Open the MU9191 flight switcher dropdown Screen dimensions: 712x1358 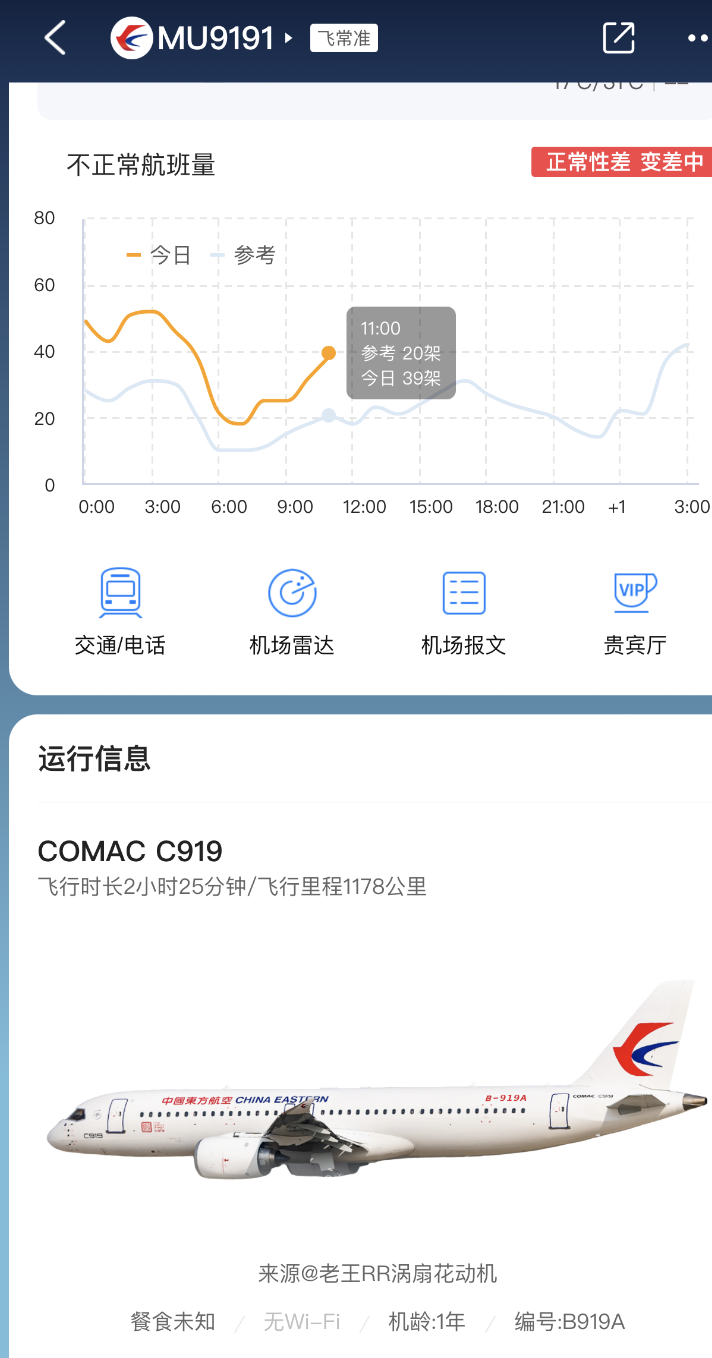[203, 39]
